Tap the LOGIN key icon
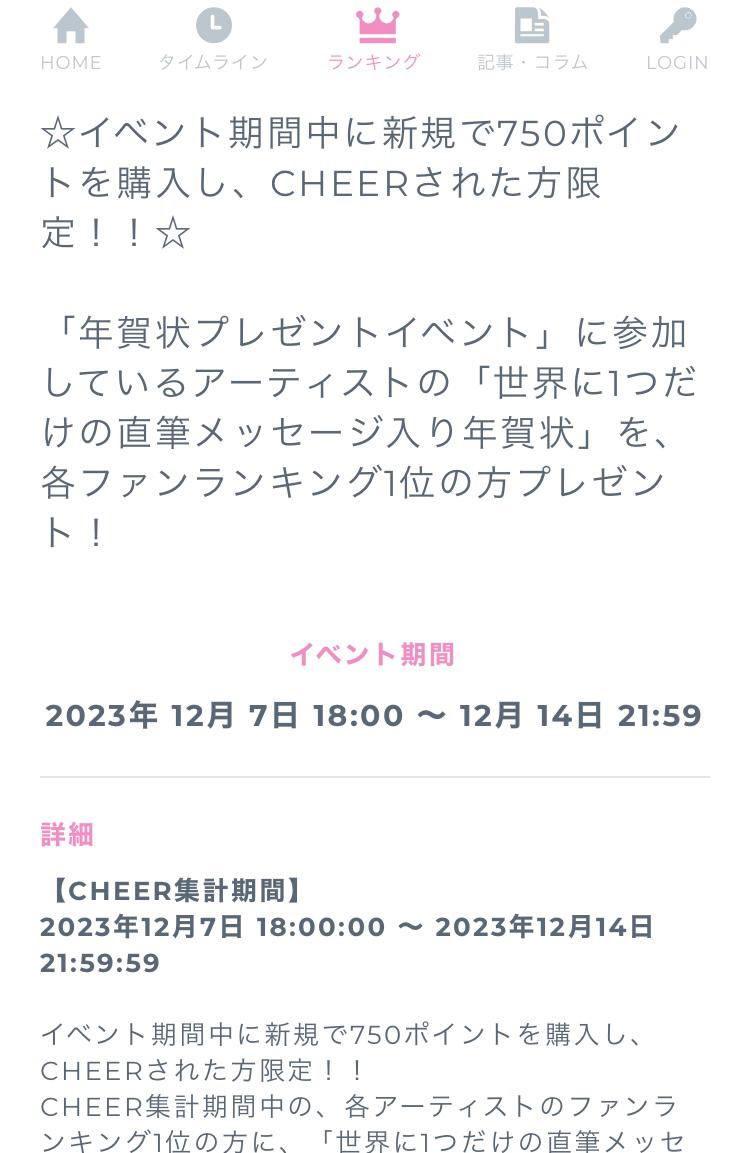 677,27
